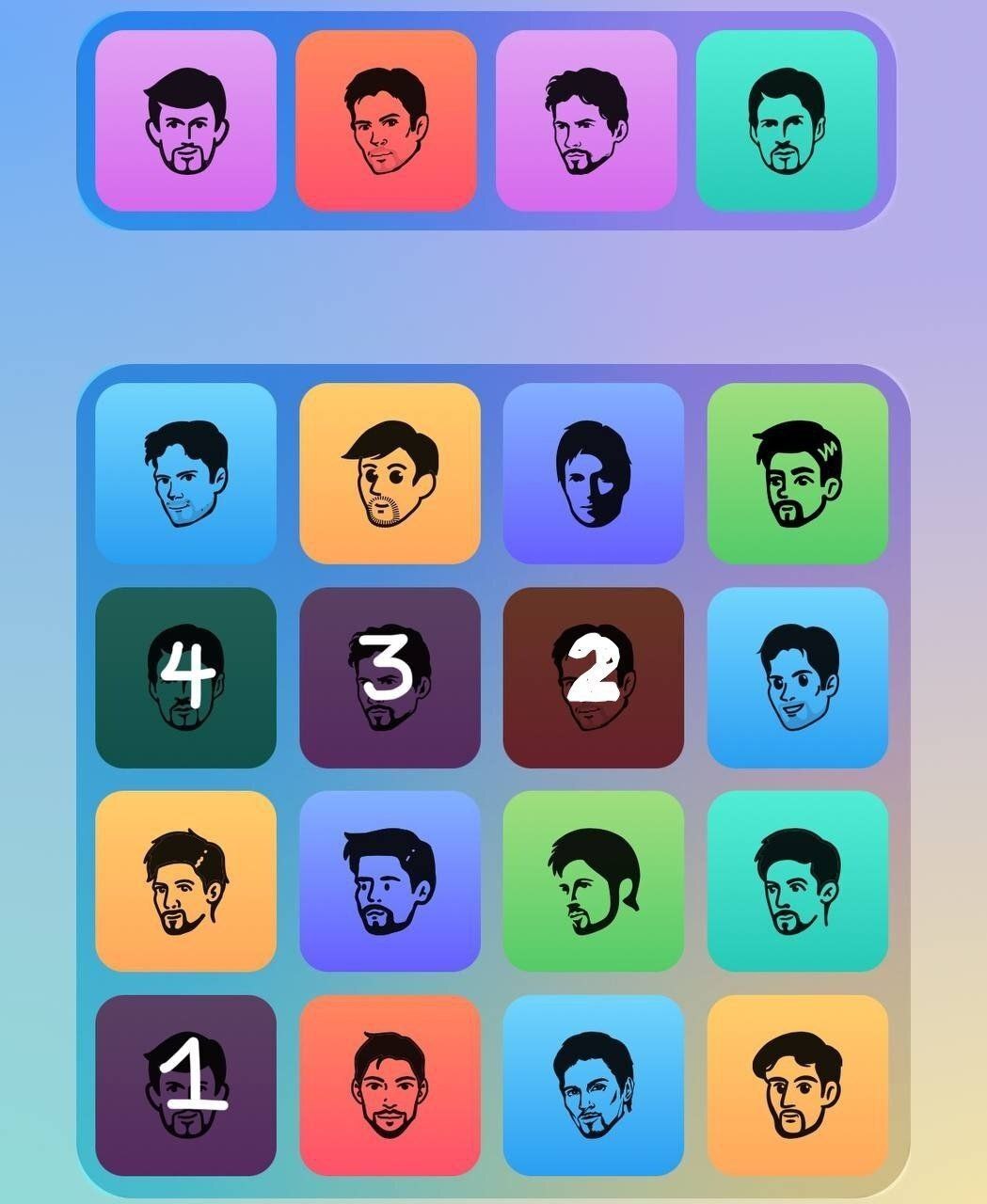This screenshot has width=987, height=1204.
Task: Remove the selection numbered 4
Action: point(185,677)
